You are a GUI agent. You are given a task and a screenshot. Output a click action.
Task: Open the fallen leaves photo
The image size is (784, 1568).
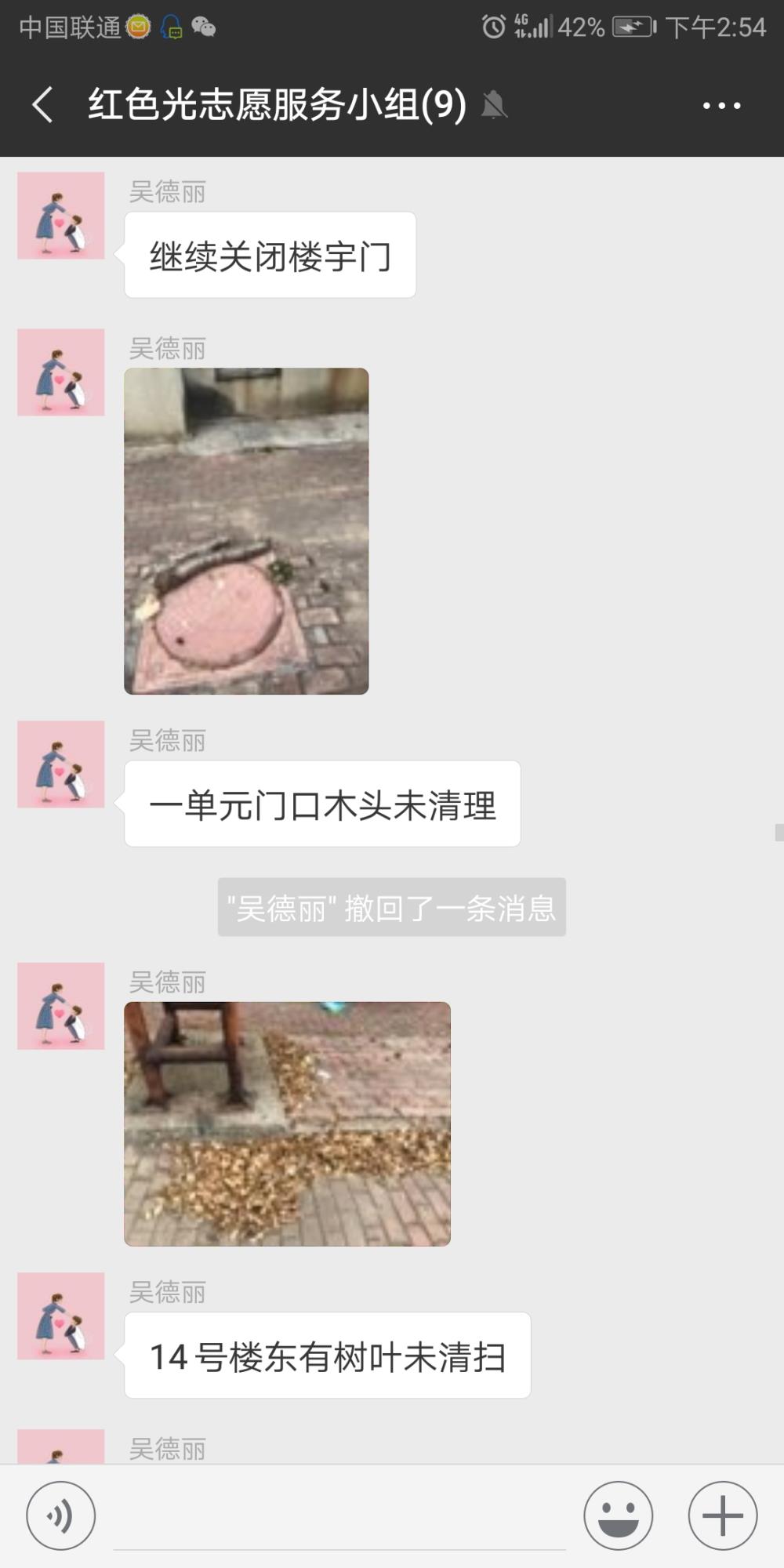[x=287, y=1123]
